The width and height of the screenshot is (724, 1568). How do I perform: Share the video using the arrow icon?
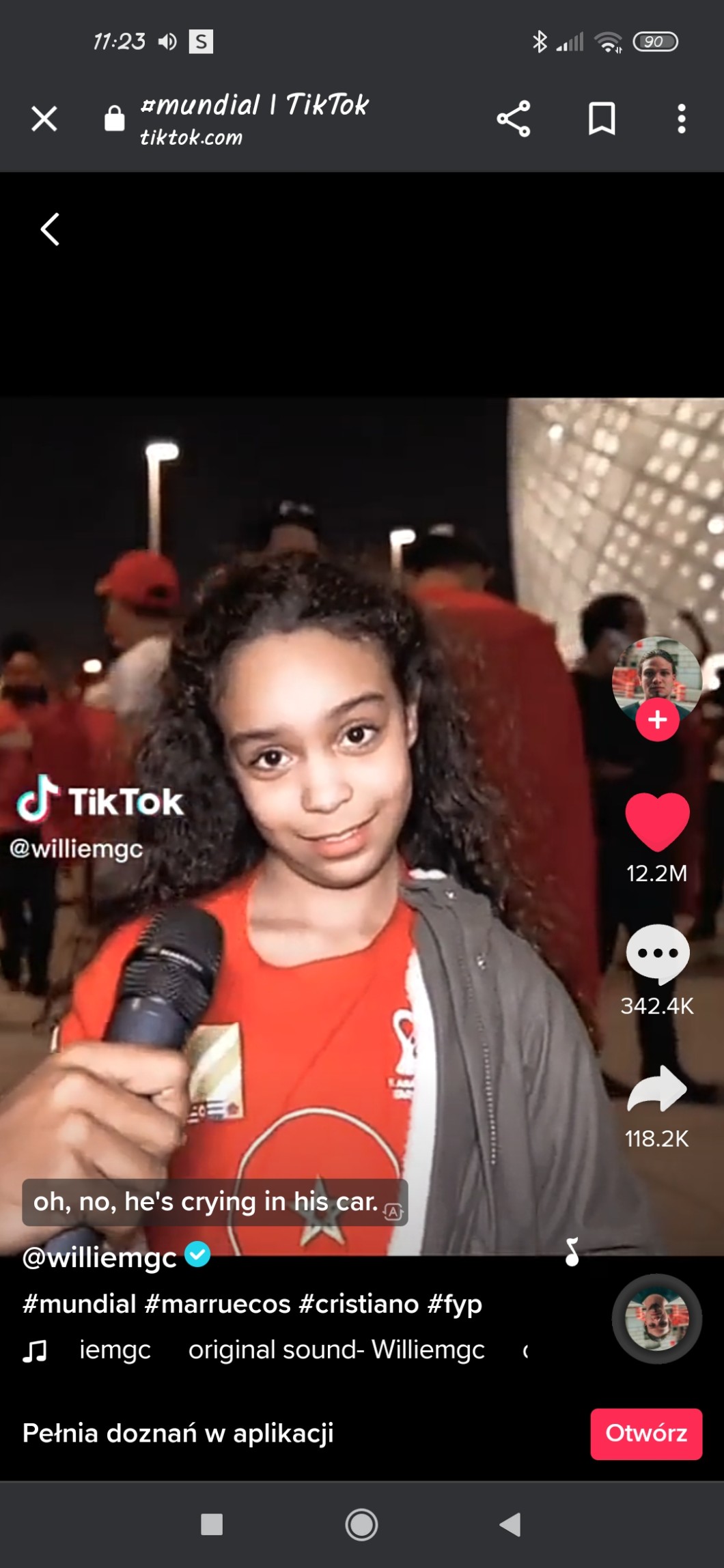657,1088
